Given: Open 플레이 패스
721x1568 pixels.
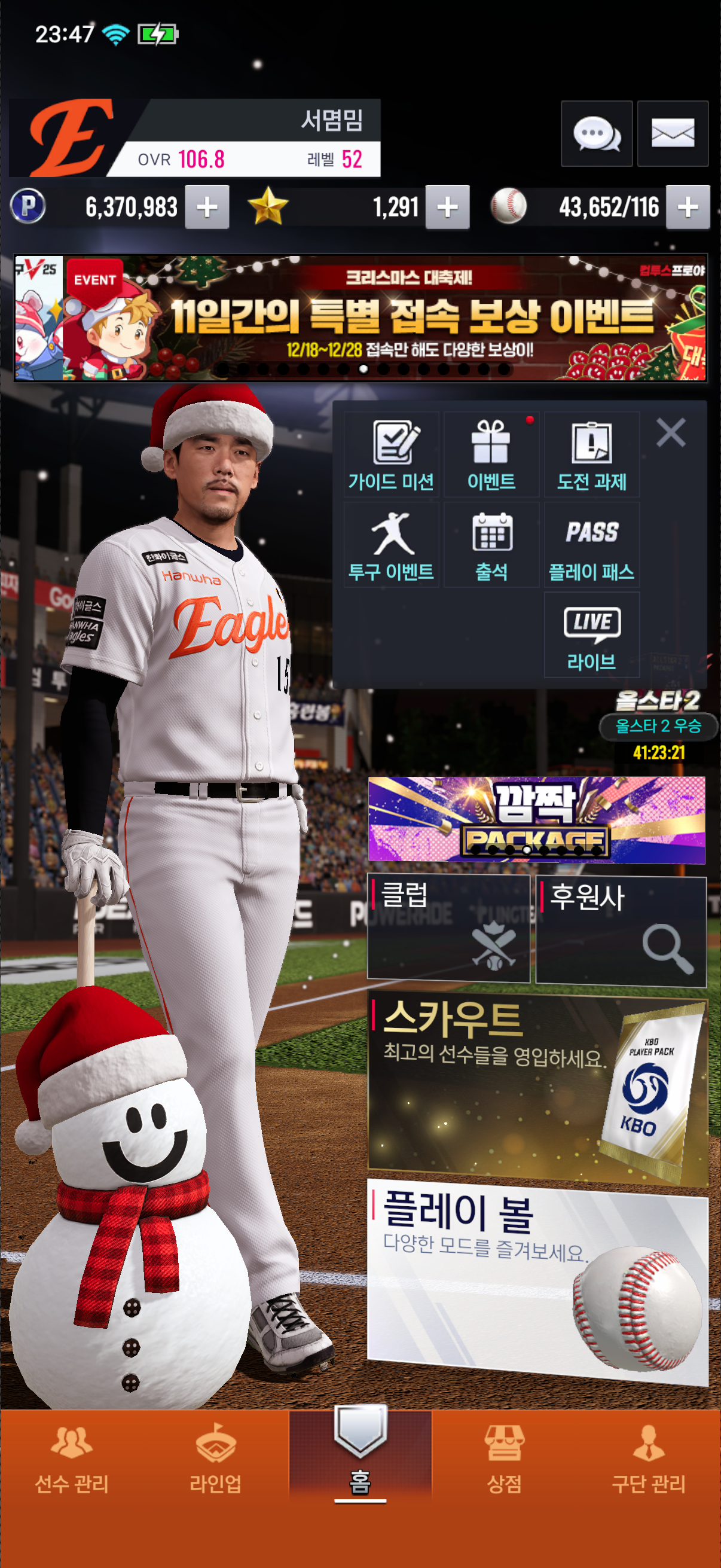Looking at the screenshot, I should [x=591, y=545].
